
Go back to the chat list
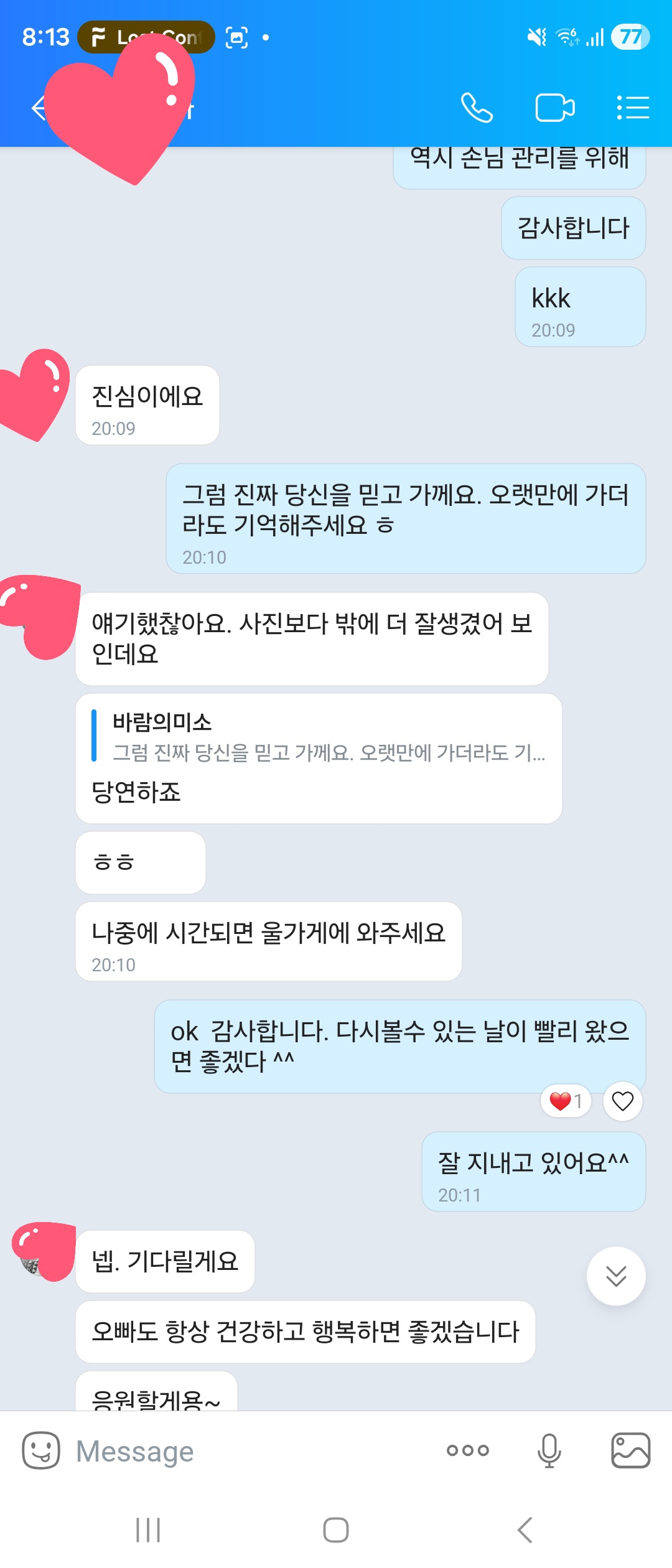point(36,108)
